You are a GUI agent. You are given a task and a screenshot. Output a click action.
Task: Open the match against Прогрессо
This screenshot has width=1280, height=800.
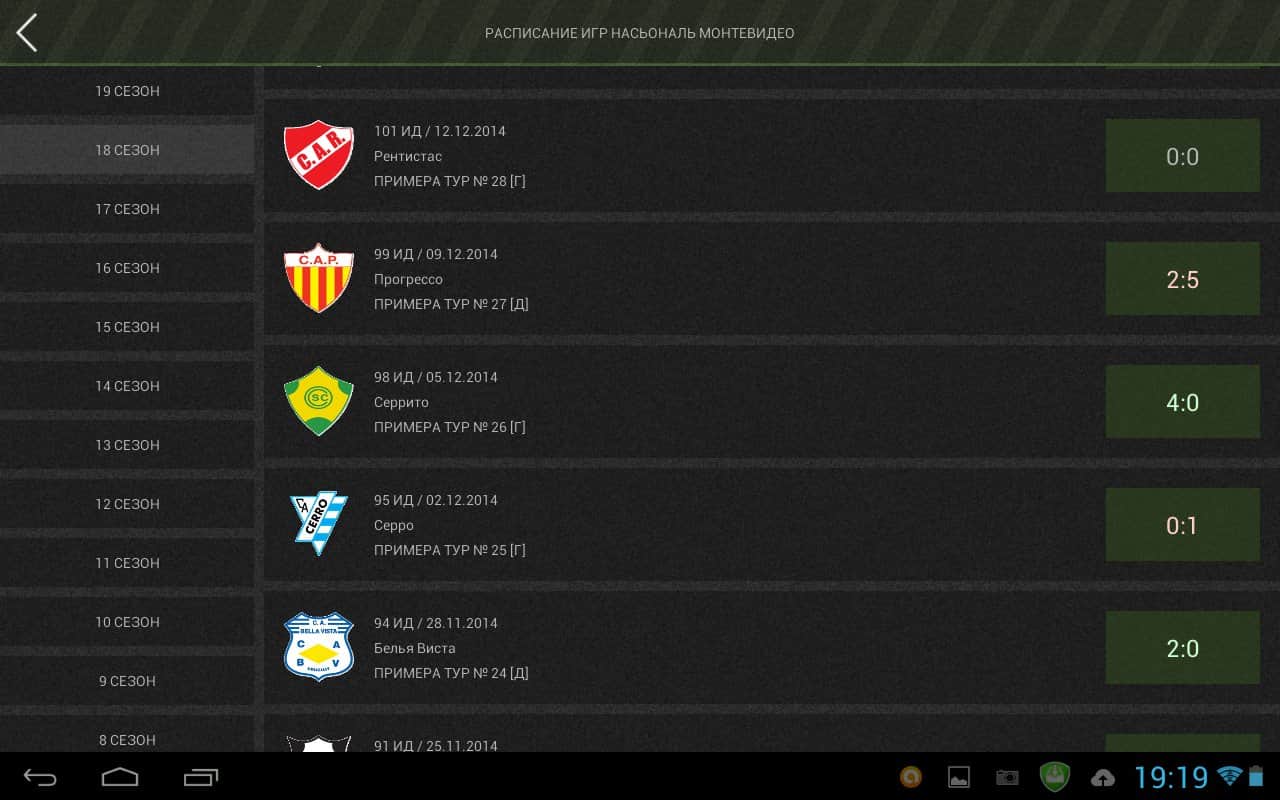pyautogui.click(x=680, y=279)
